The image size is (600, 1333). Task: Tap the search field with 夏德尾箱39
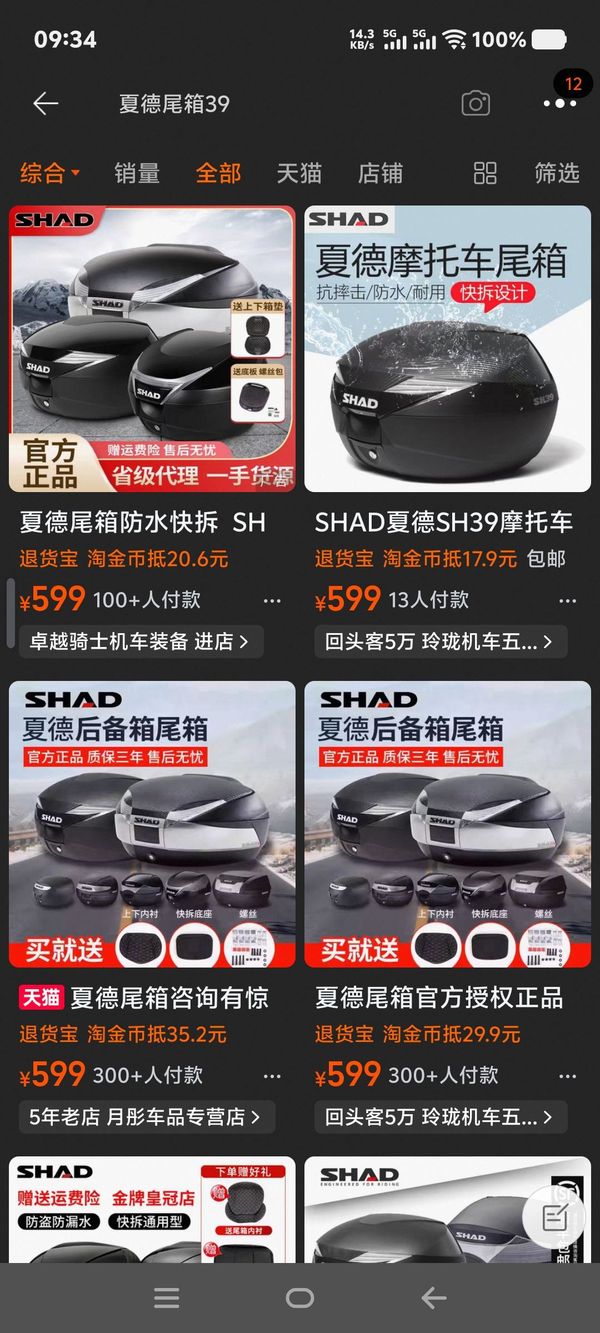point(250,104)
